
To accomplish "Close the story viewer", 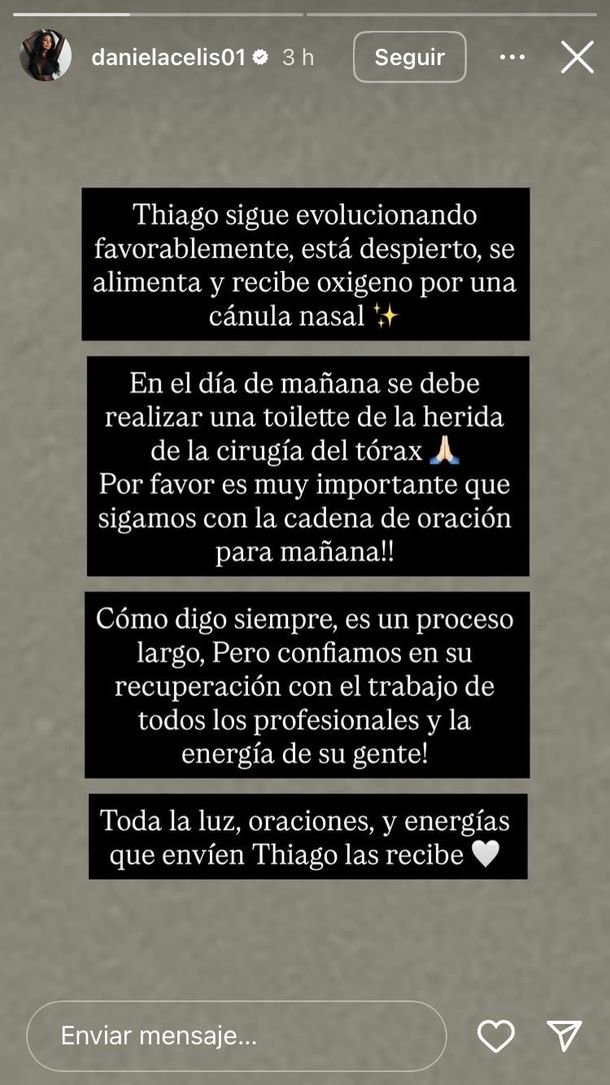I will [577, 57].
